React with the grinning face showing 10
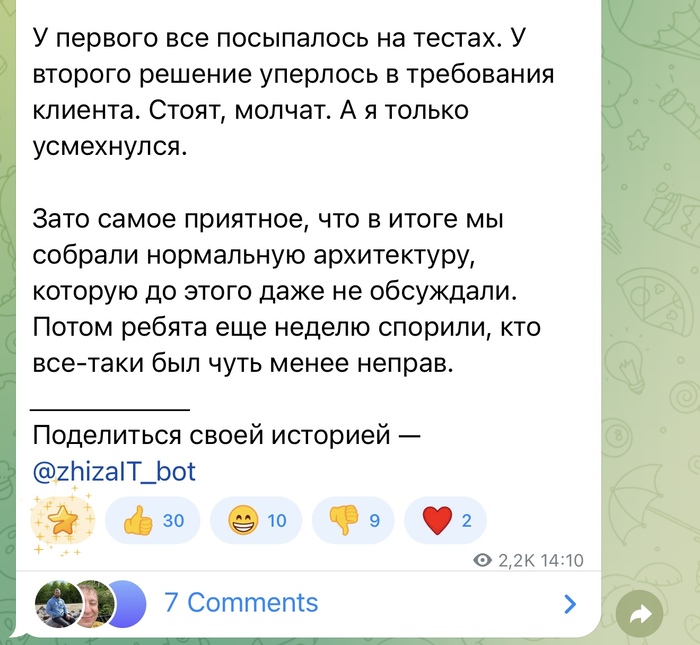This screenshot has width=700, height=645. click(256, 520)
